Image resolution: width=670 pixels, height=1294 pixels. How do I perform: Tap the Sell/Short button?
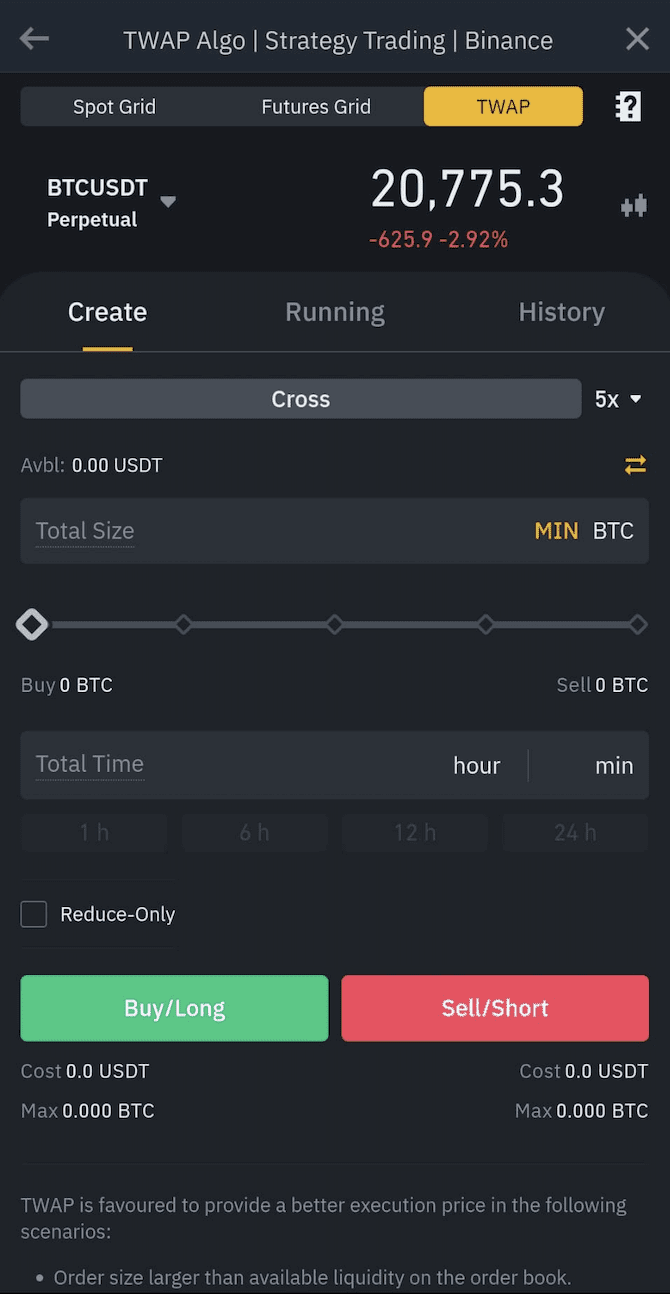coord(495,1008)
